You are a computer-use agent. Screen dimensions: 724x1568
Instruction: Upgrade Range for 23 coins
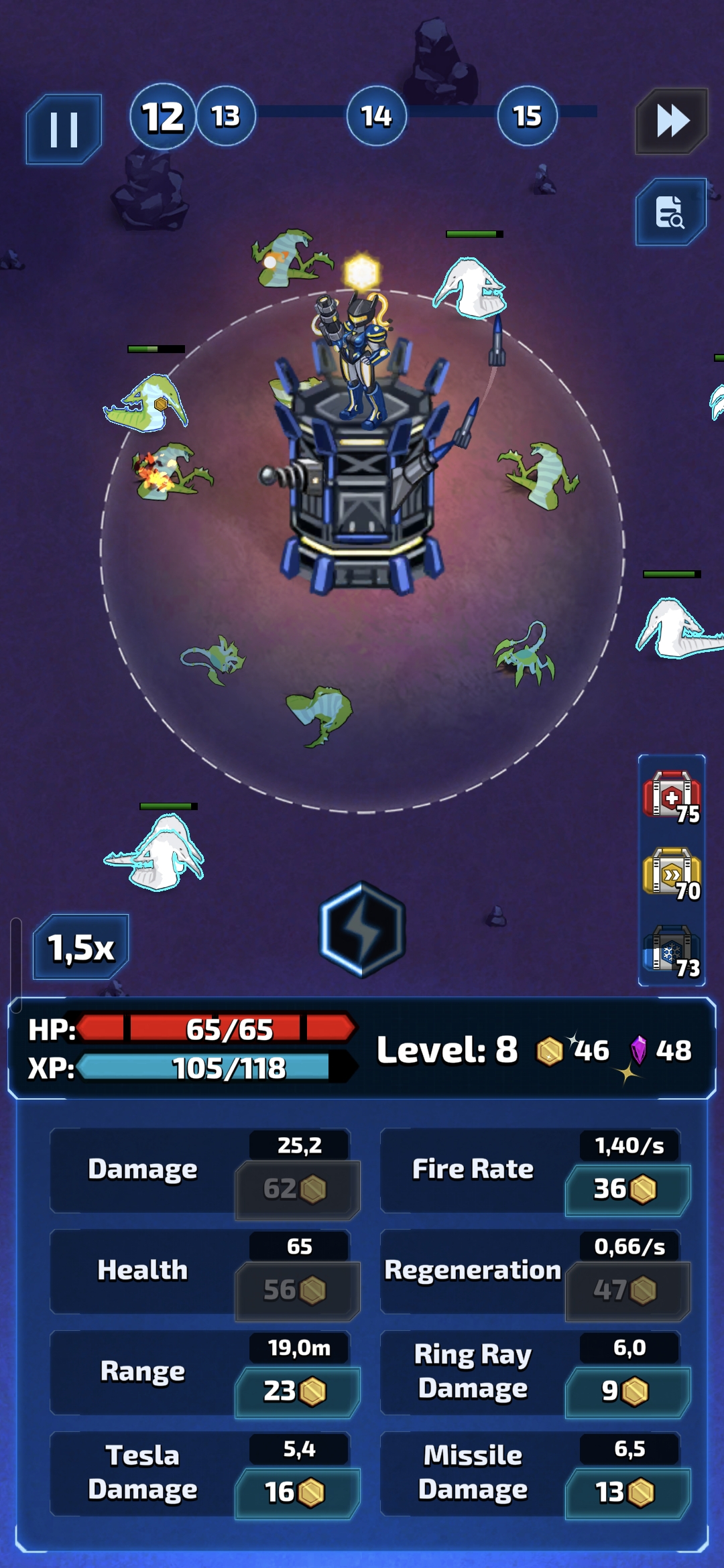(x=297, y=1392)
